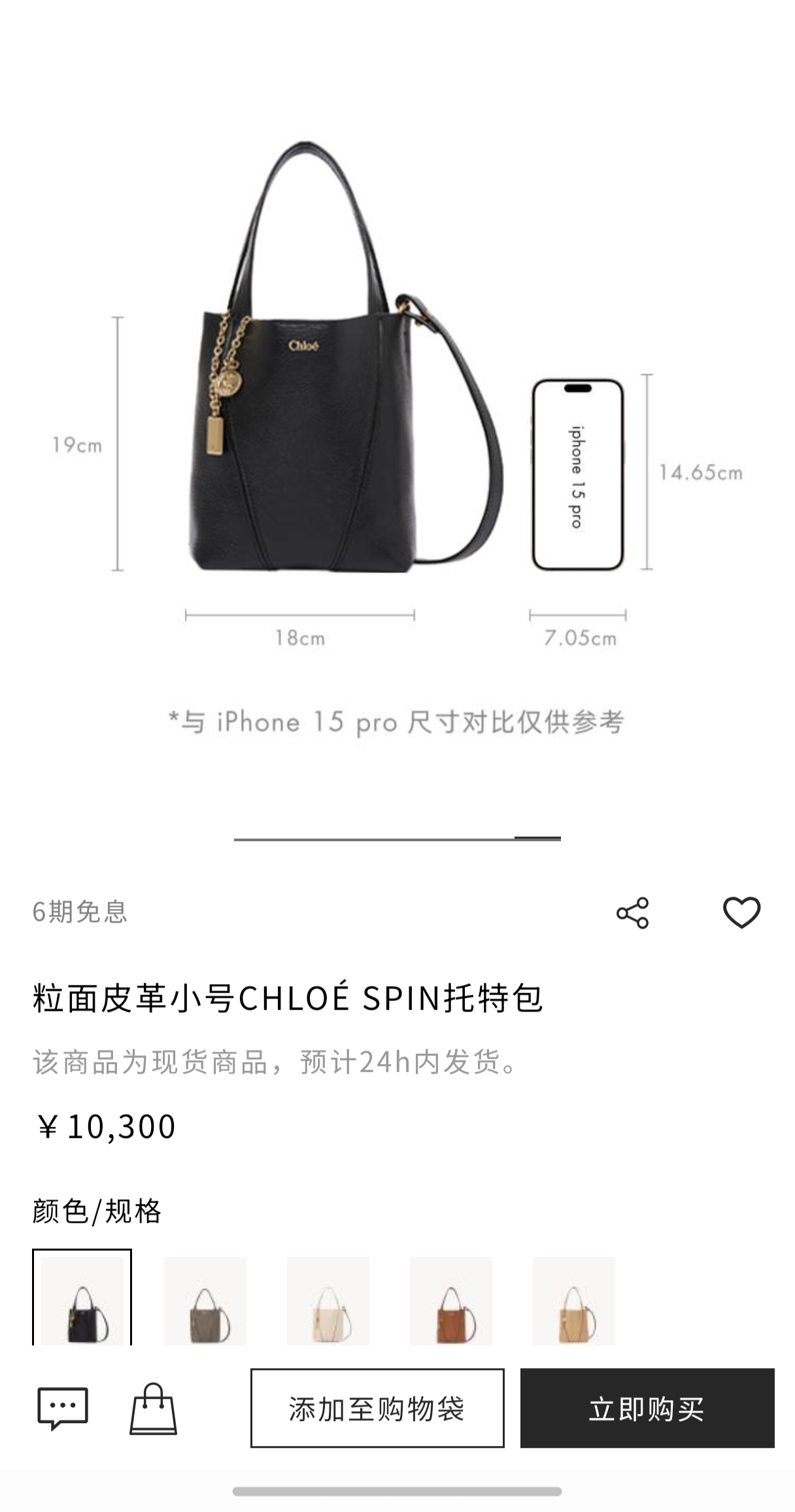Choose the brown color option
The width and height of the screenshot is (795, 1512).
[x=451, y=1300]
